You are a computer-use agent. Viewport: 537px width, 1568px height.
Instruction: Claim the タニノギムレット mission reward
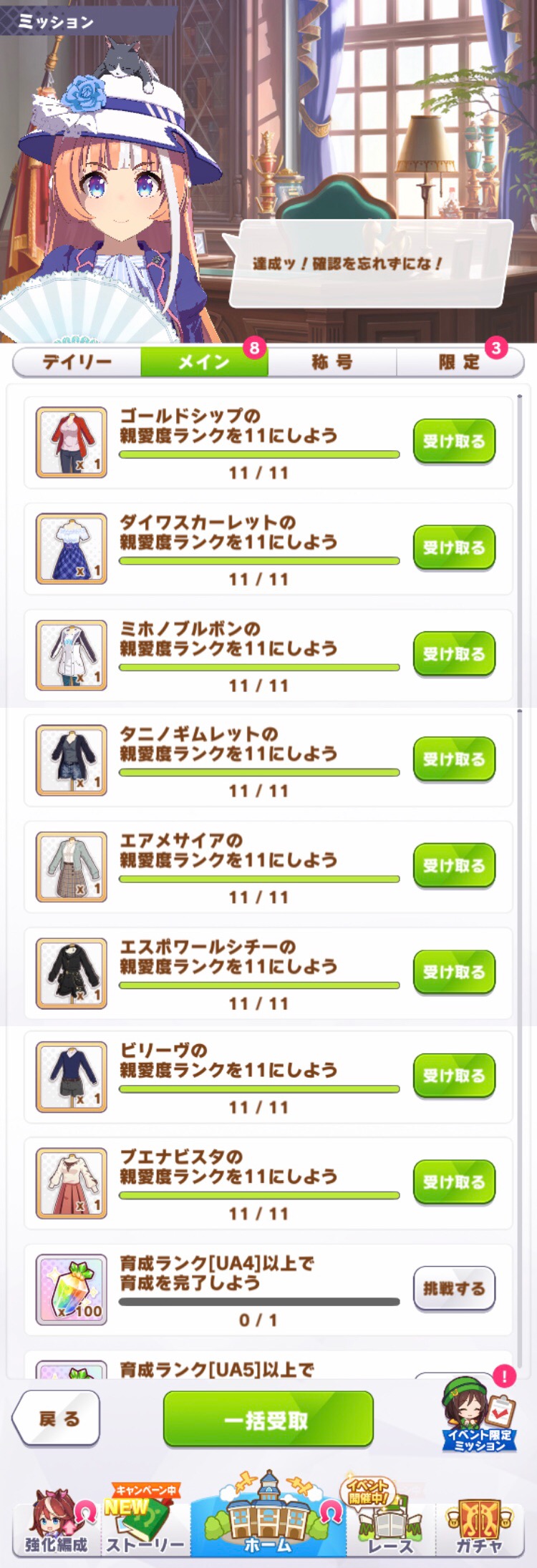click(454, 759)
